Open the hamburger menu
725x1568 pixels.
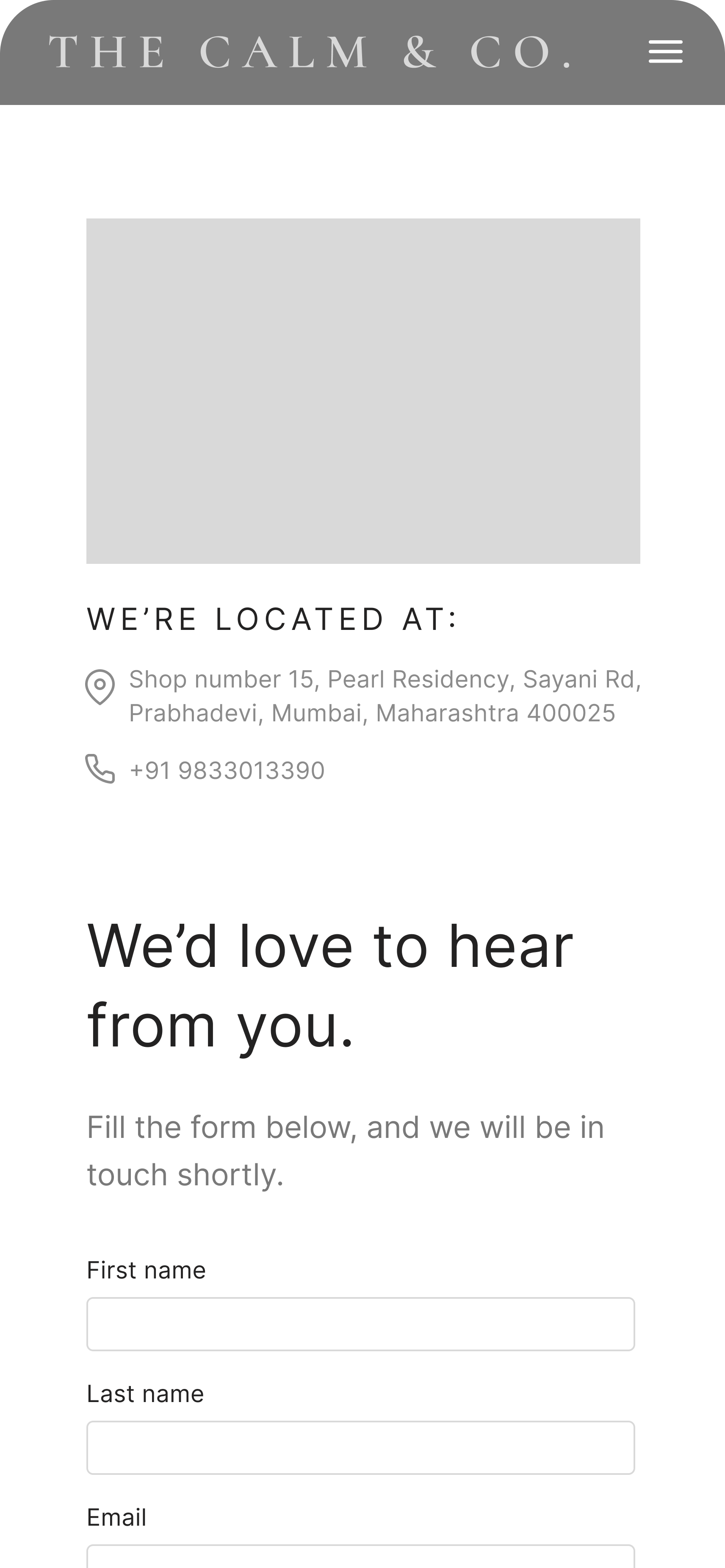pos(665,52)
